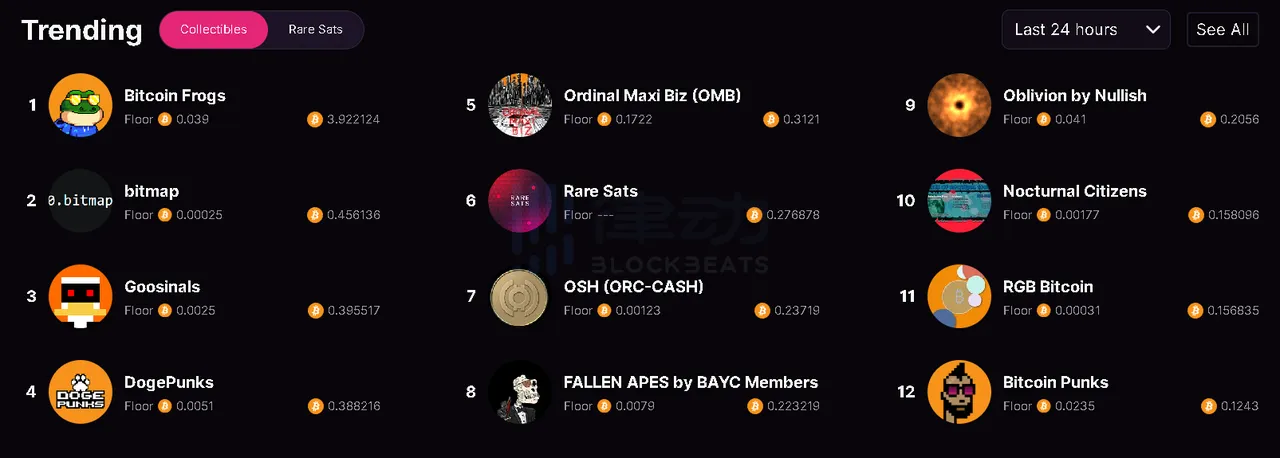Open the Nocturnal Citizens collection

(1074, 191)
